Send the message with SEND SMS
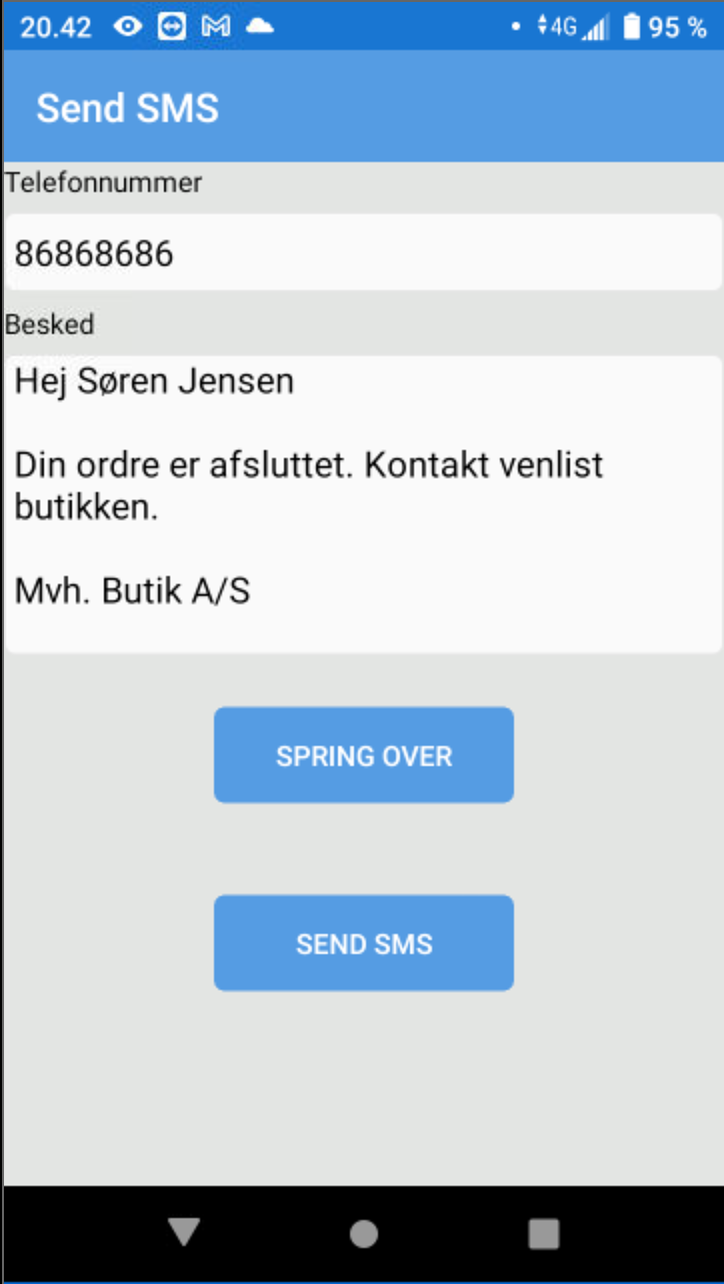 (x=364, y=943)
